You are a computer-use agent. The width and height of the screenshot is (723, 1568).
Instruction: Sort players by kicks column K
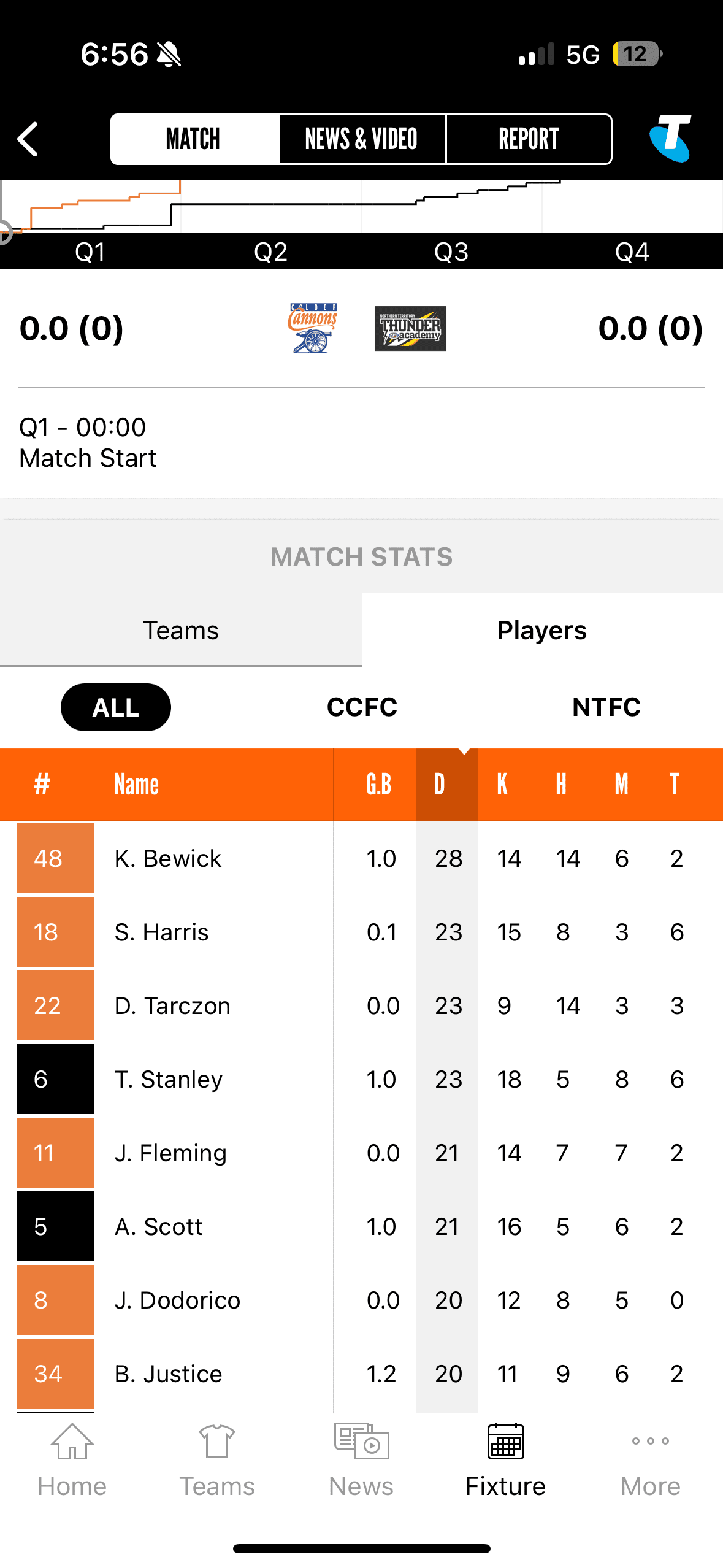502,784
